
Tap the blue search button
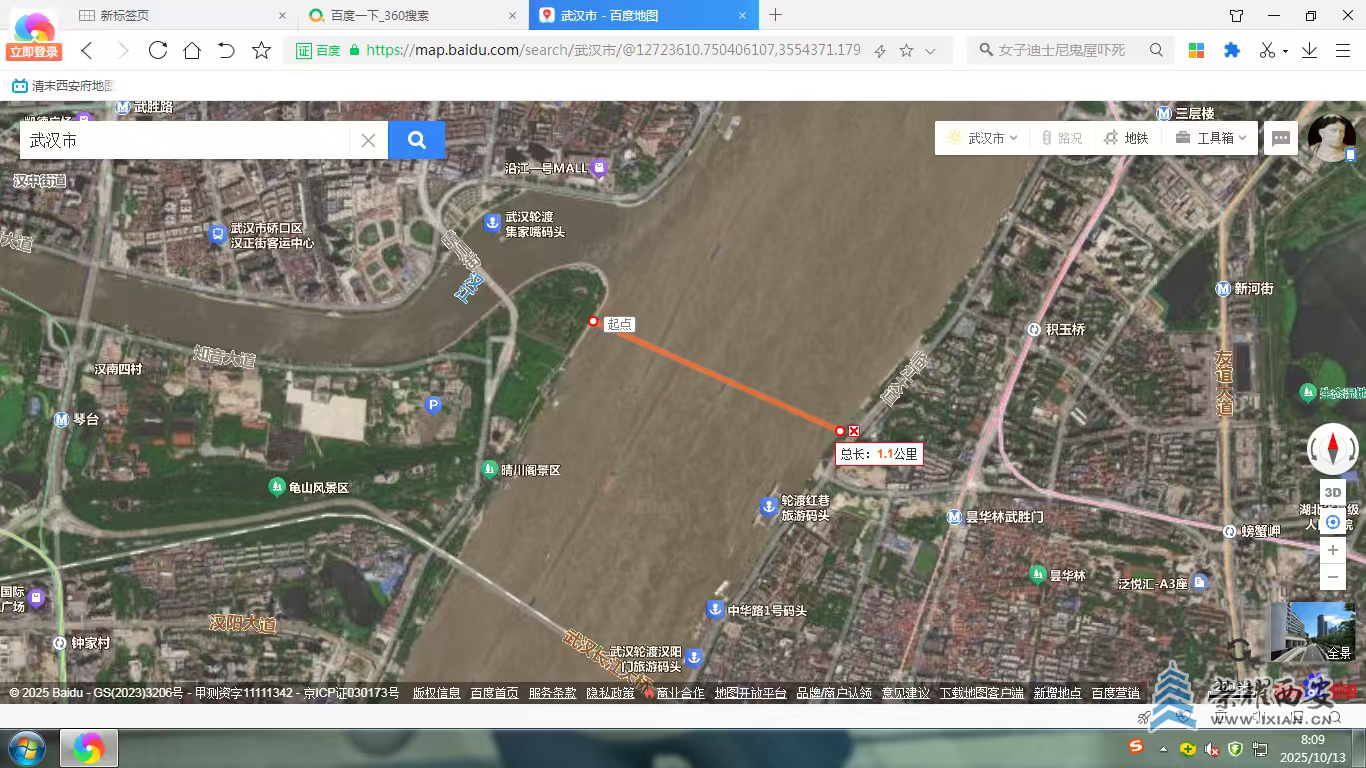(x=417, y=140)
